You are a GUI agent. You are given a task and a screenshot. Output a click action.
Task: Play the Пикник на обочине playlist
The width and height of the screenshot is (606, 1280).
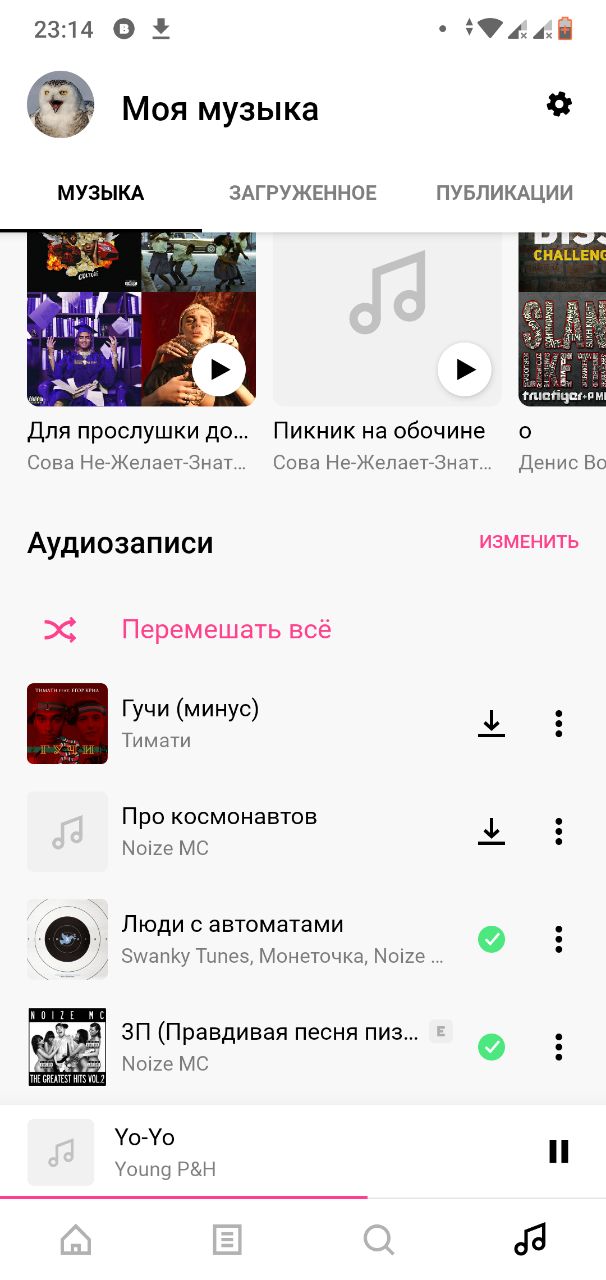(465, 370)
